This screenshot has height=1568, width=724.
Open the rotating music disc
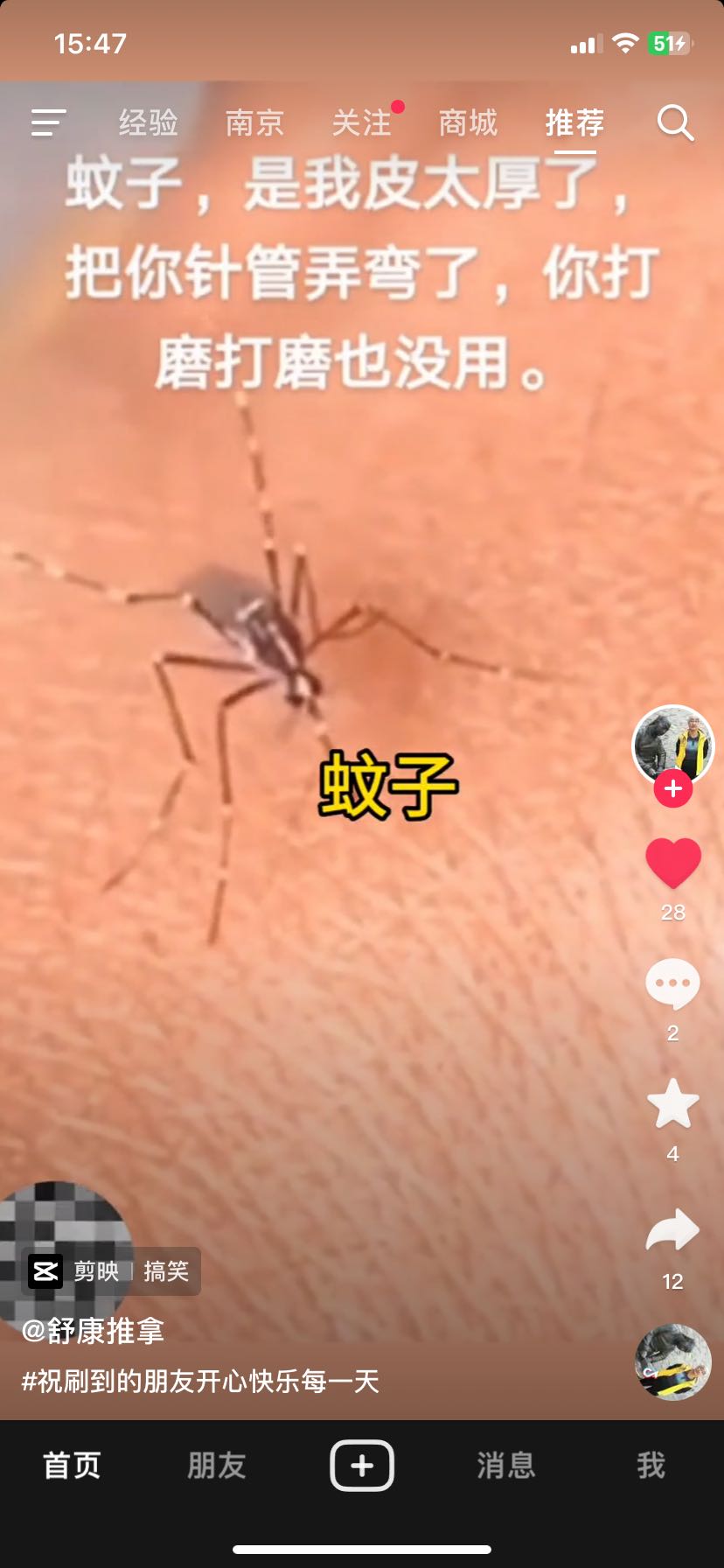tap(673, 1362)
